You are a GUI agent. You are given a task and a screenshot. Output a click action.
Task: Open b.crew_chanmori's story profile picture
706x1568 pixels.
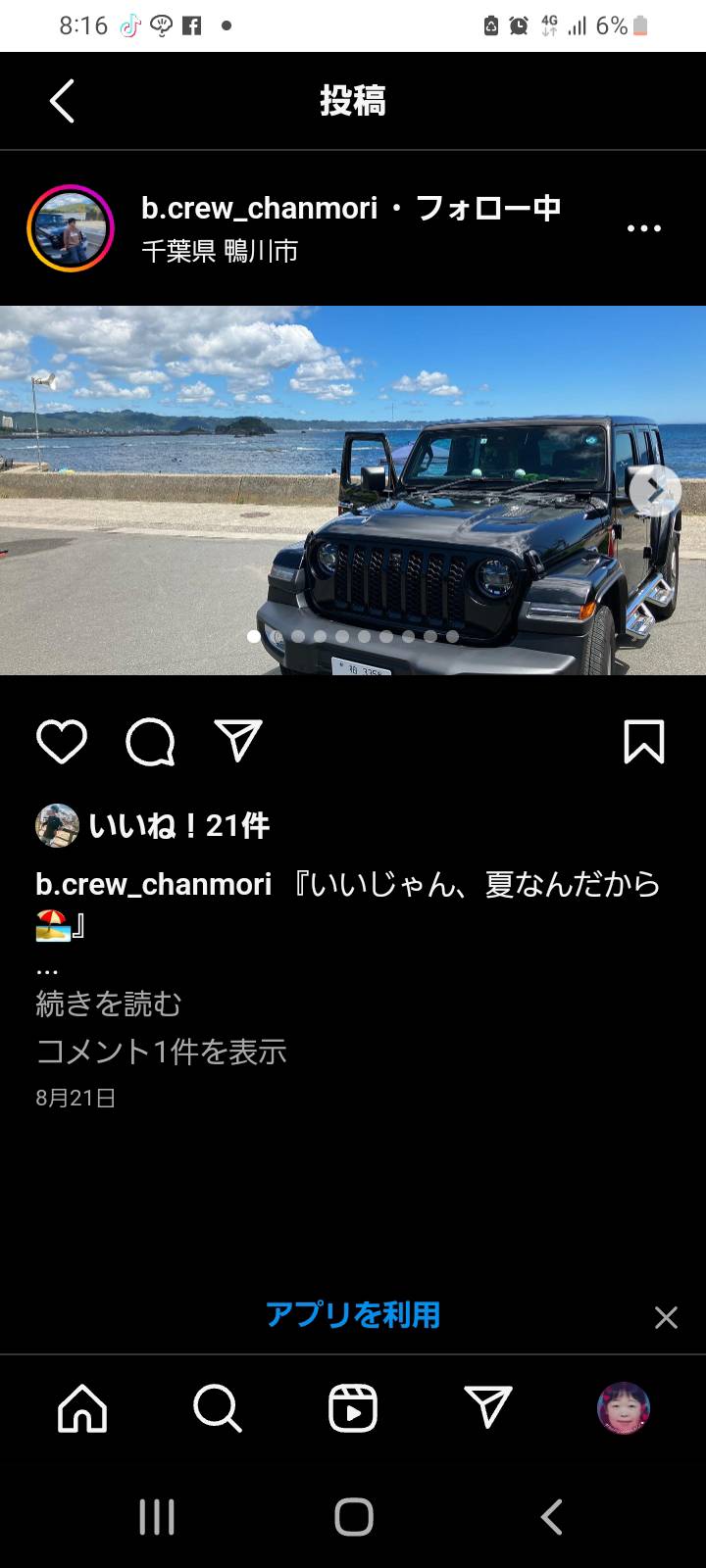click(x=71, y=227)
